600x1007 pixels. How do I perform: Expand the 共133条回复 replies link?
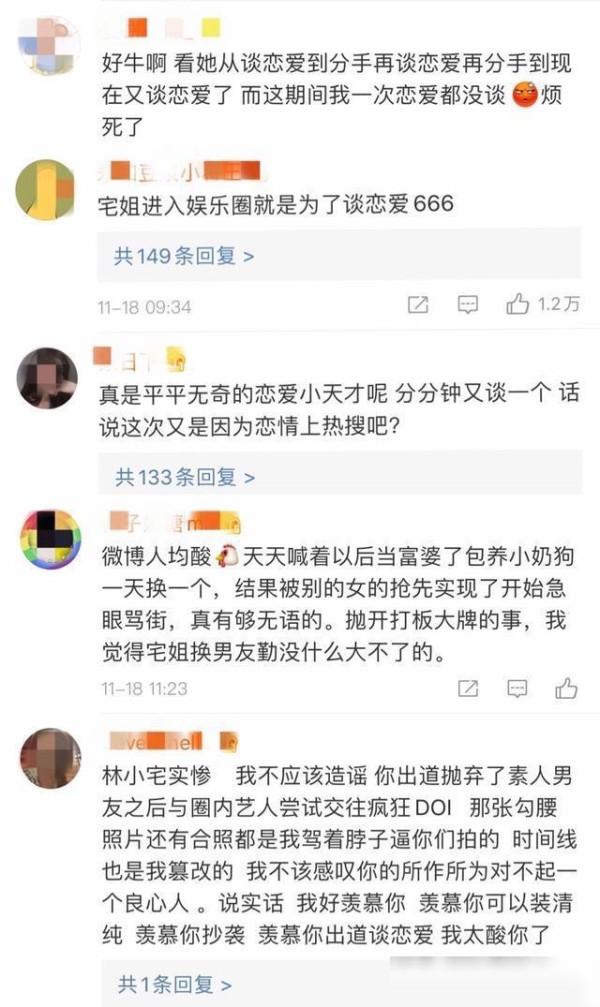(x=185, y=477)
